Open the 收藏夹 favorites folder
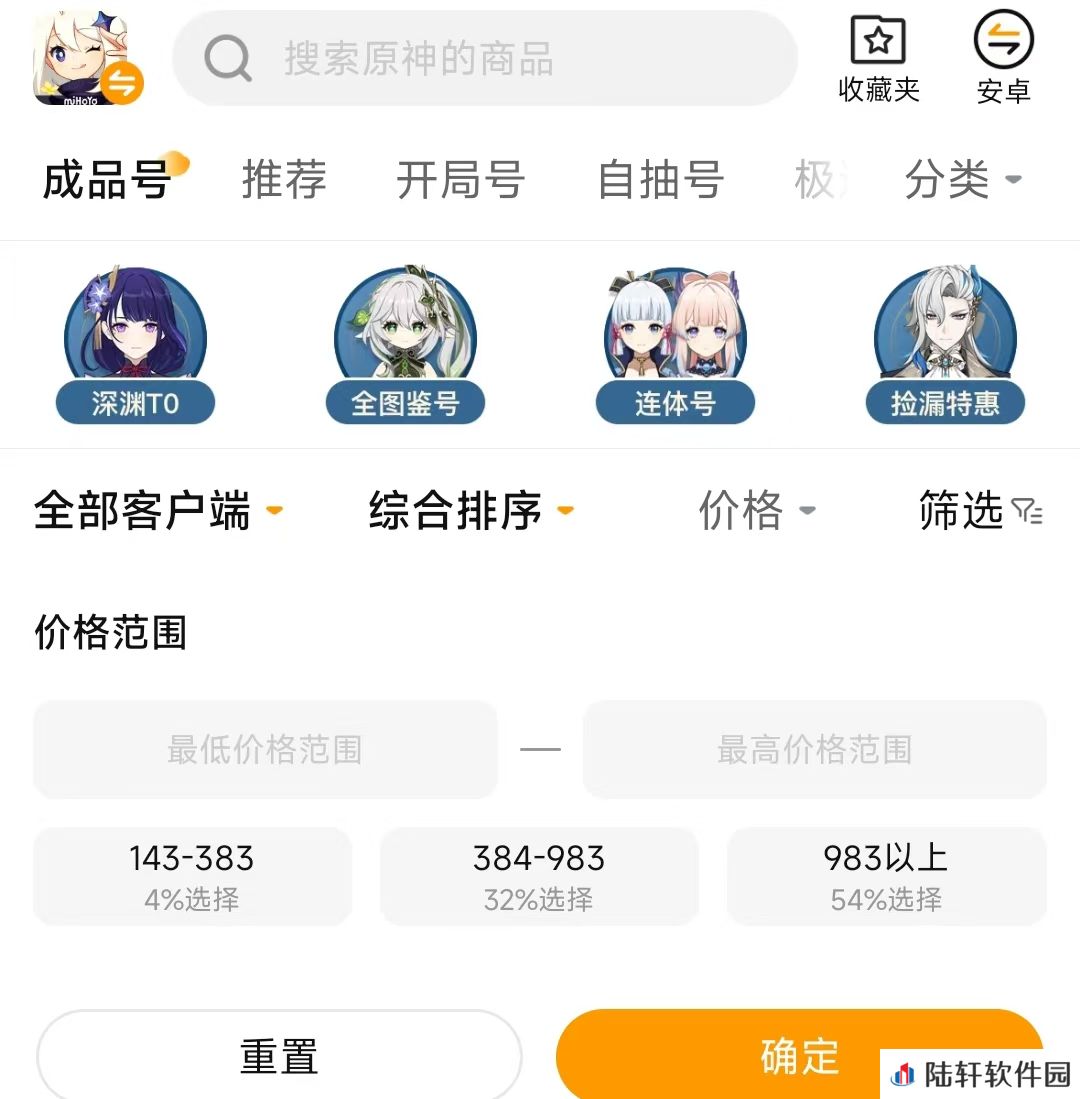 pyautogui.click(x=878, y=59)
